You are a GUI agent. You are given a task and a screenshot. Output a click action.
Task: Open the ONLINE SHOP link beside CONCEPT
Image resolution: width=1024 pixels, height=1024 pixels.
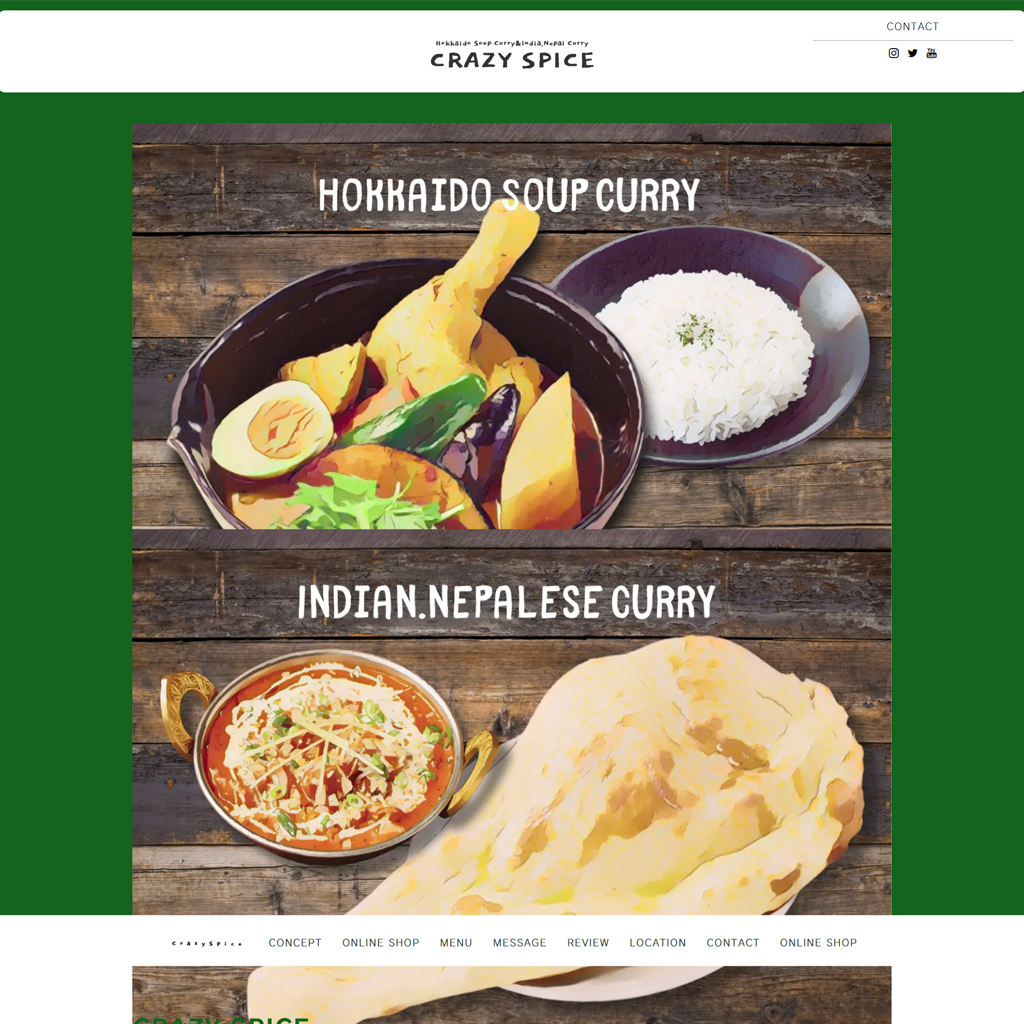point(380,943)
